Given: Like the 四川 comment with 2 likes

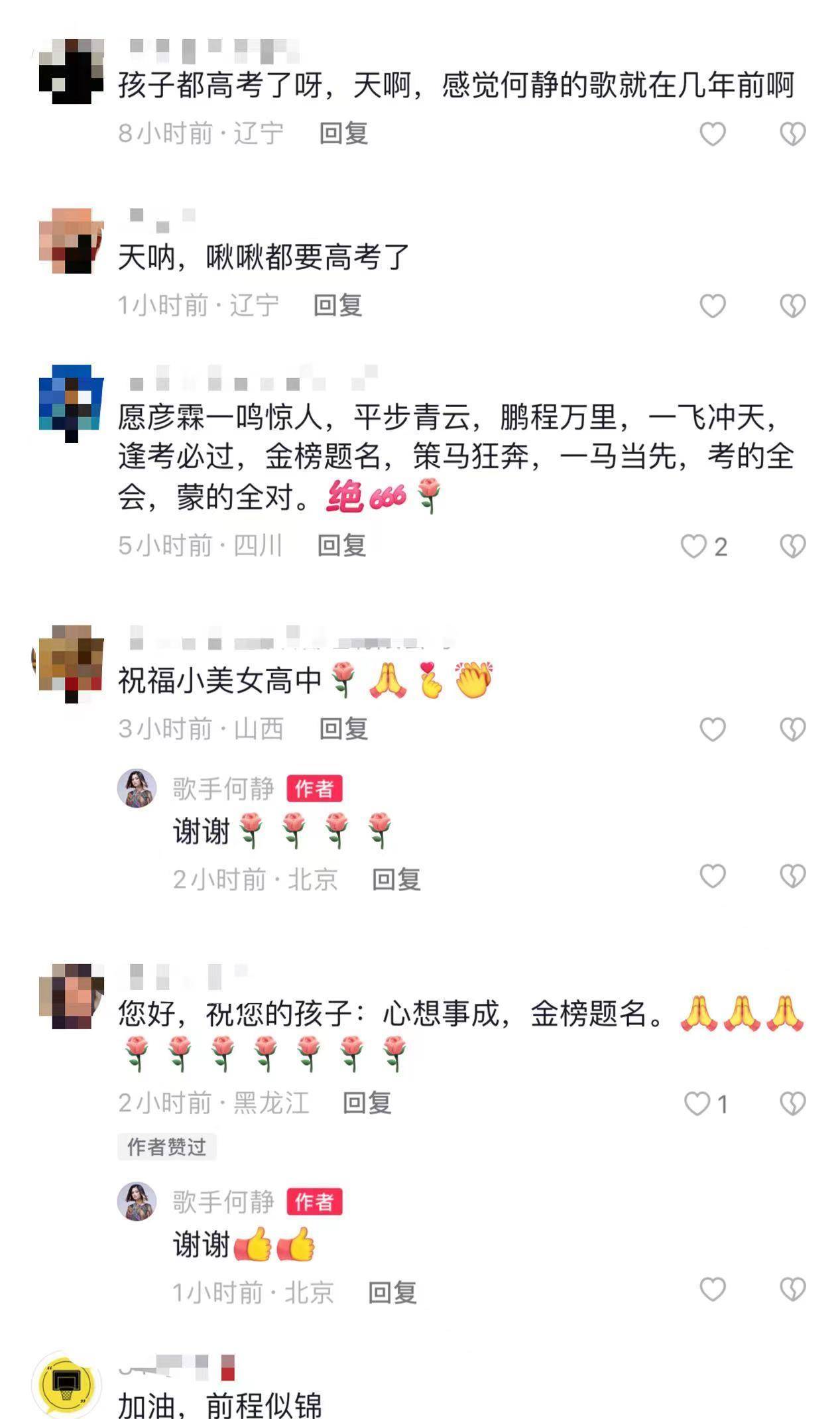Looking at the screenshot, I should pos(693,546).
